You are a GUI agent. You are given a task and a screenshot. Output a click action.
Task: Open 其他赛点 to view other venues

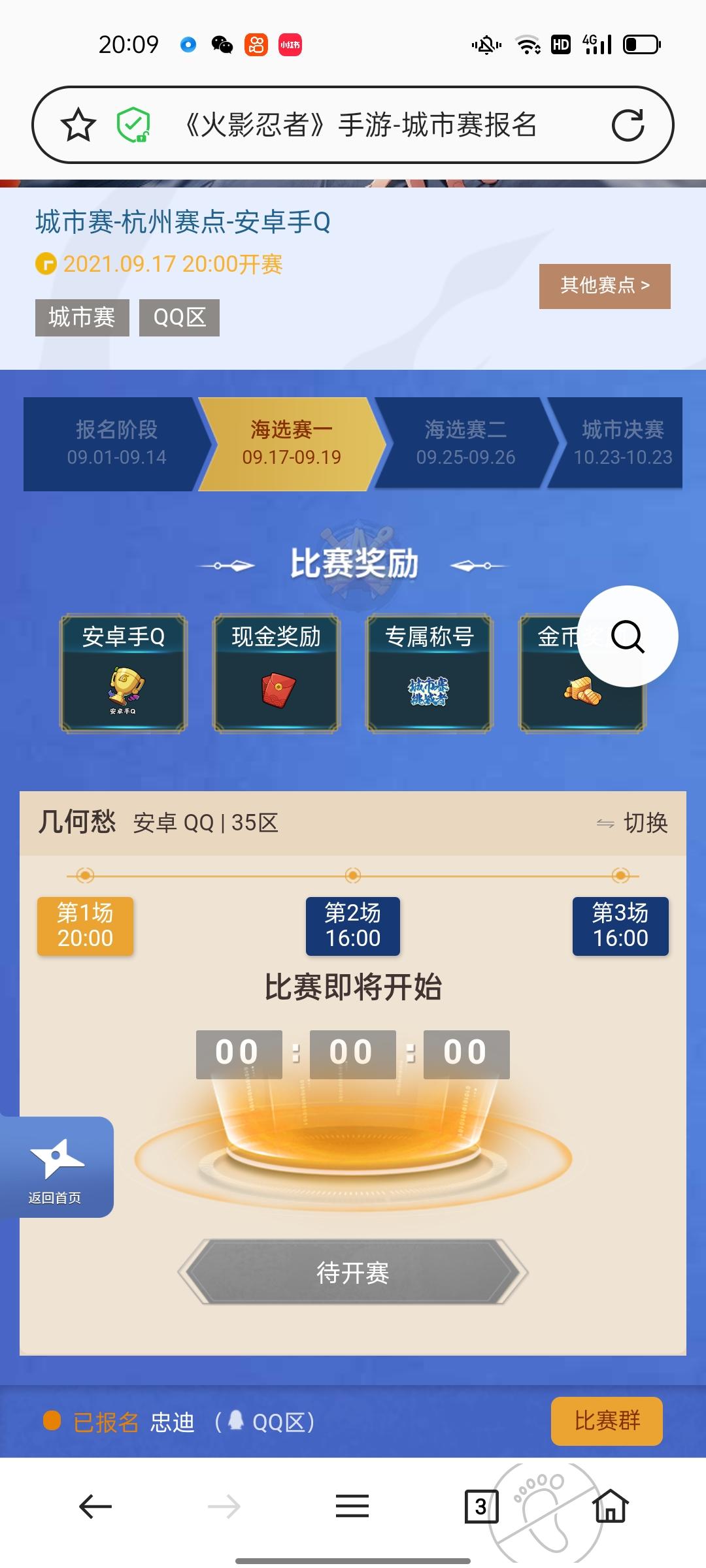tap(603, 286)
